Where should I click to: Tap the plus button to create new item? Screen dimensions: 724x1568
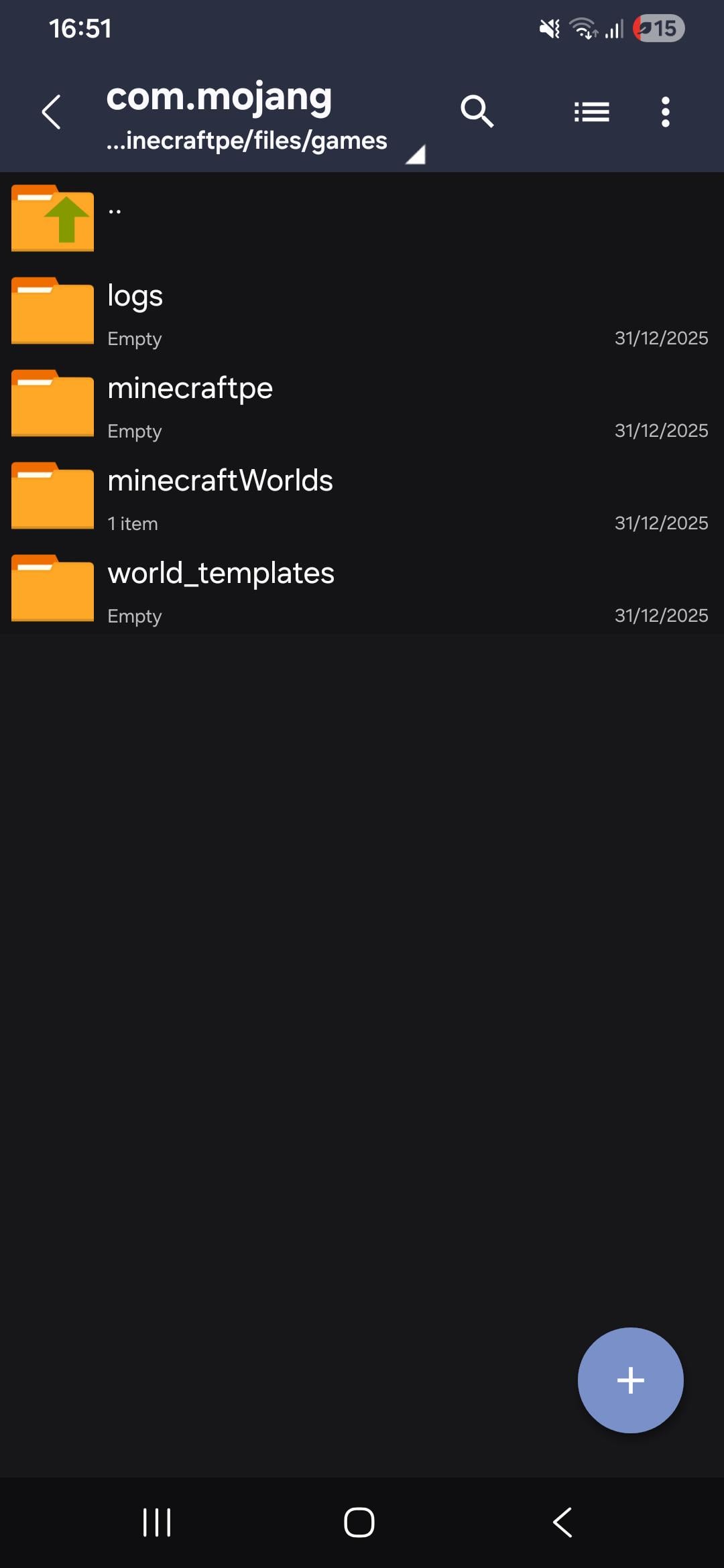630,1380
